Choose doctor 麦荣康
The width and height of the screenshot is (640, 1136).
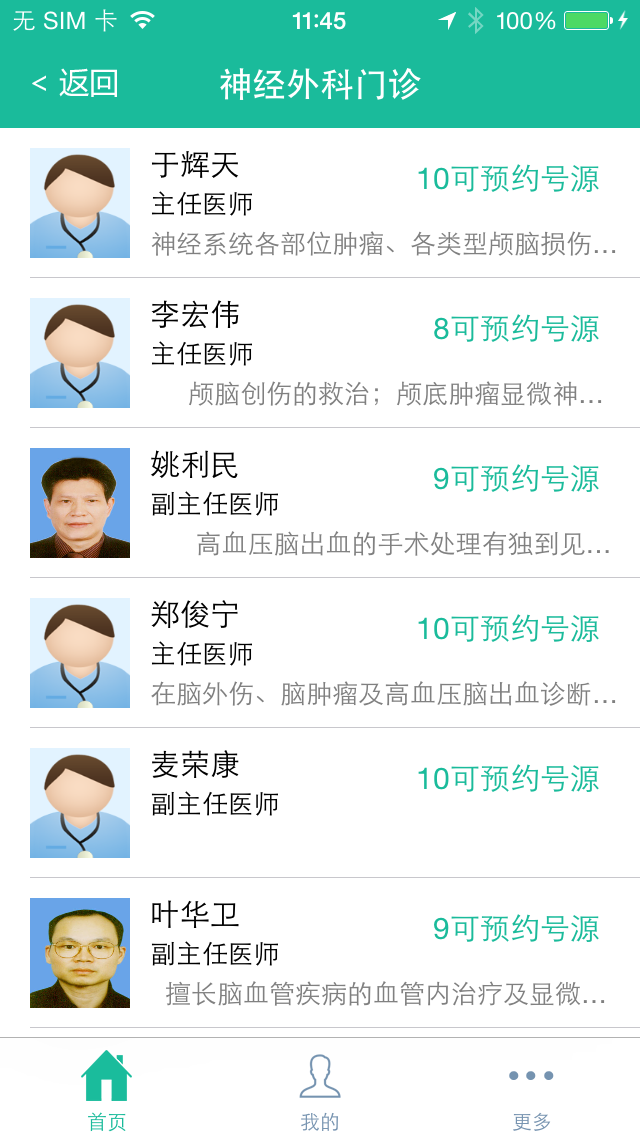click(x=320, y=803)
